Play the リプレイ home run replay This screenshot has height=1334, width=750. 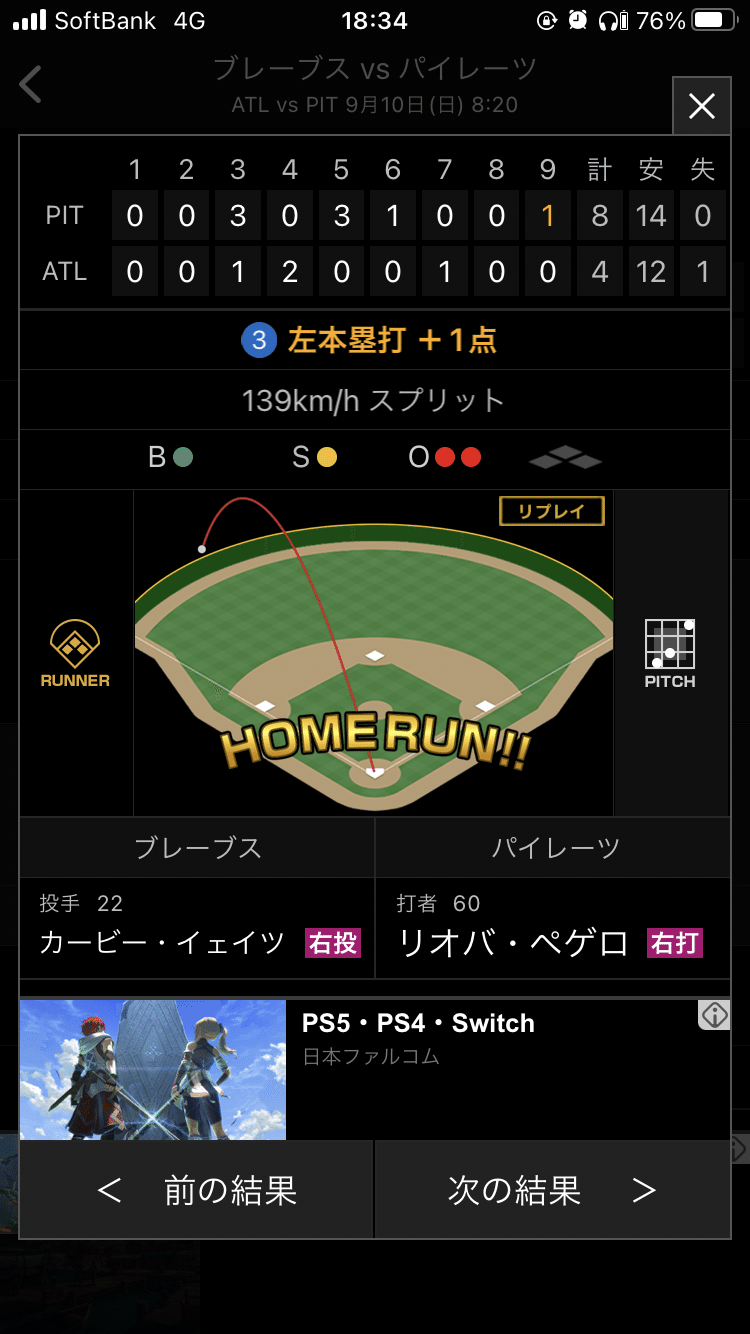552,511
